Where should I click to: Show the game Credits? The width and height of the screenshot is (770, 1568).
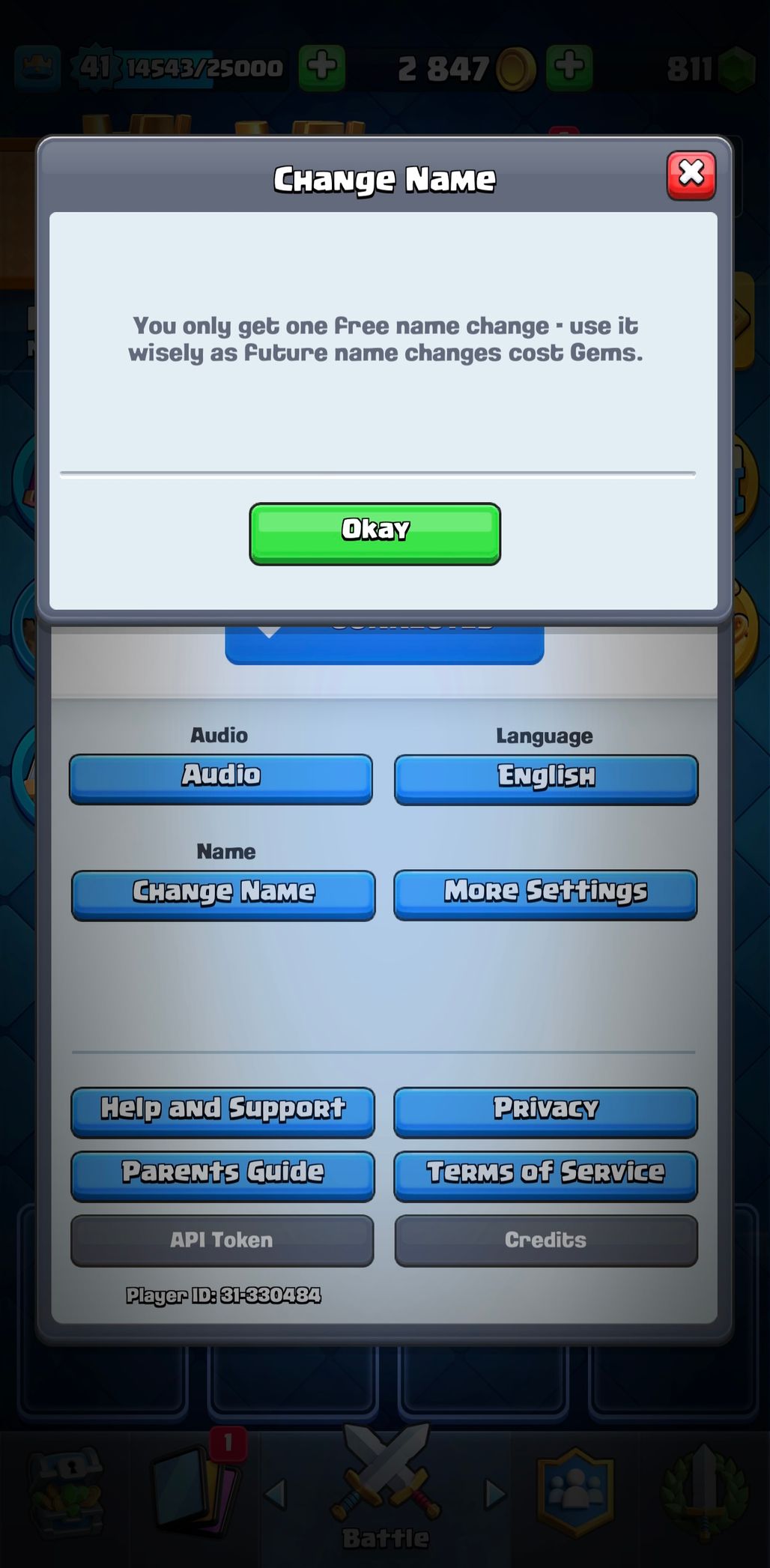click(545, 1240)
